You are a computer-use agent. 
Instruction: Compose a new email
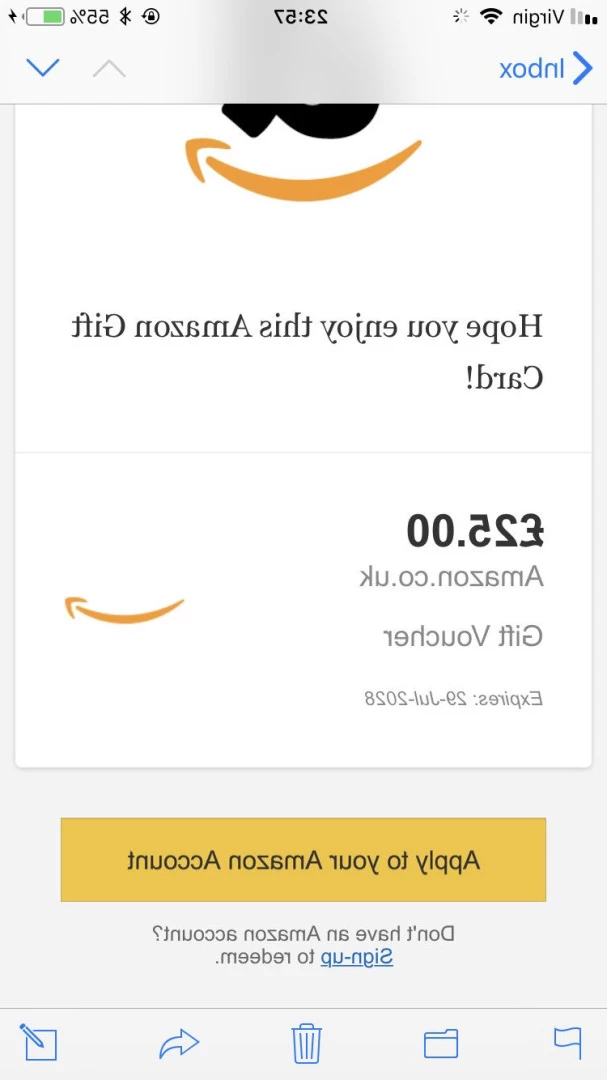point(38,1042)
